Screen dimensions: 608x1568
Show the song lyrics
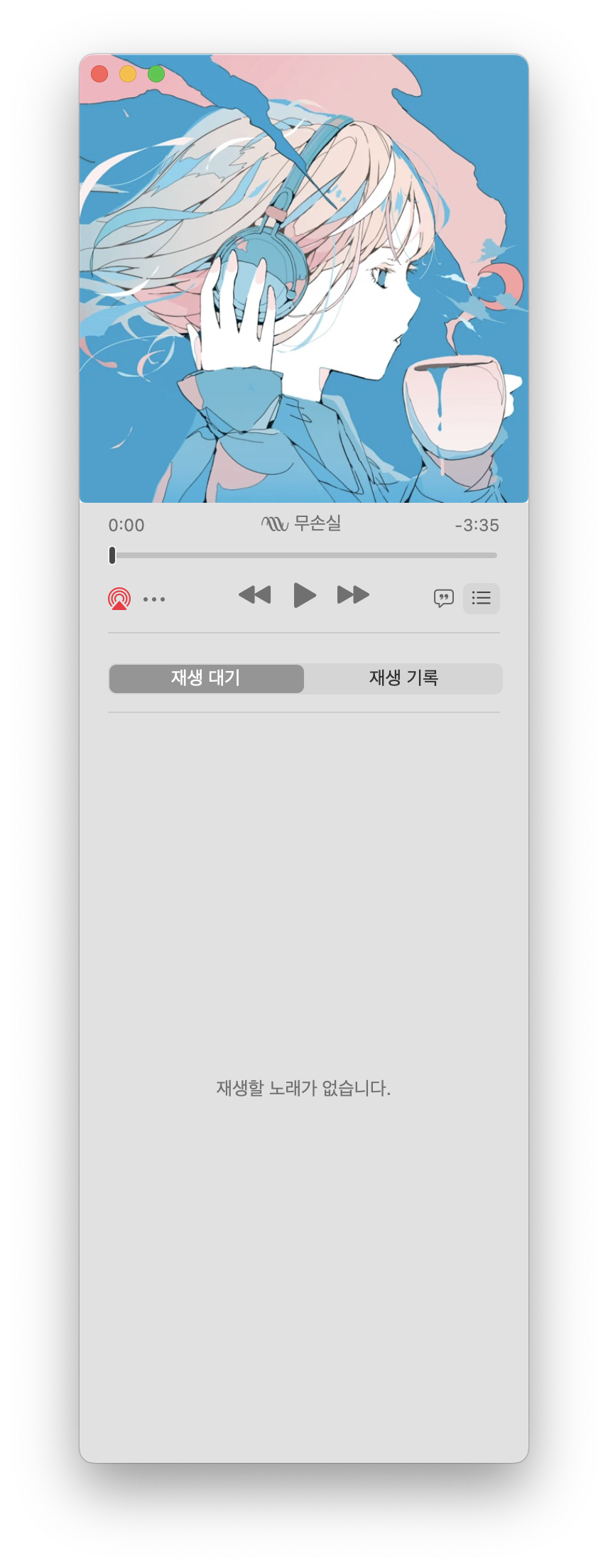point(444,598)
